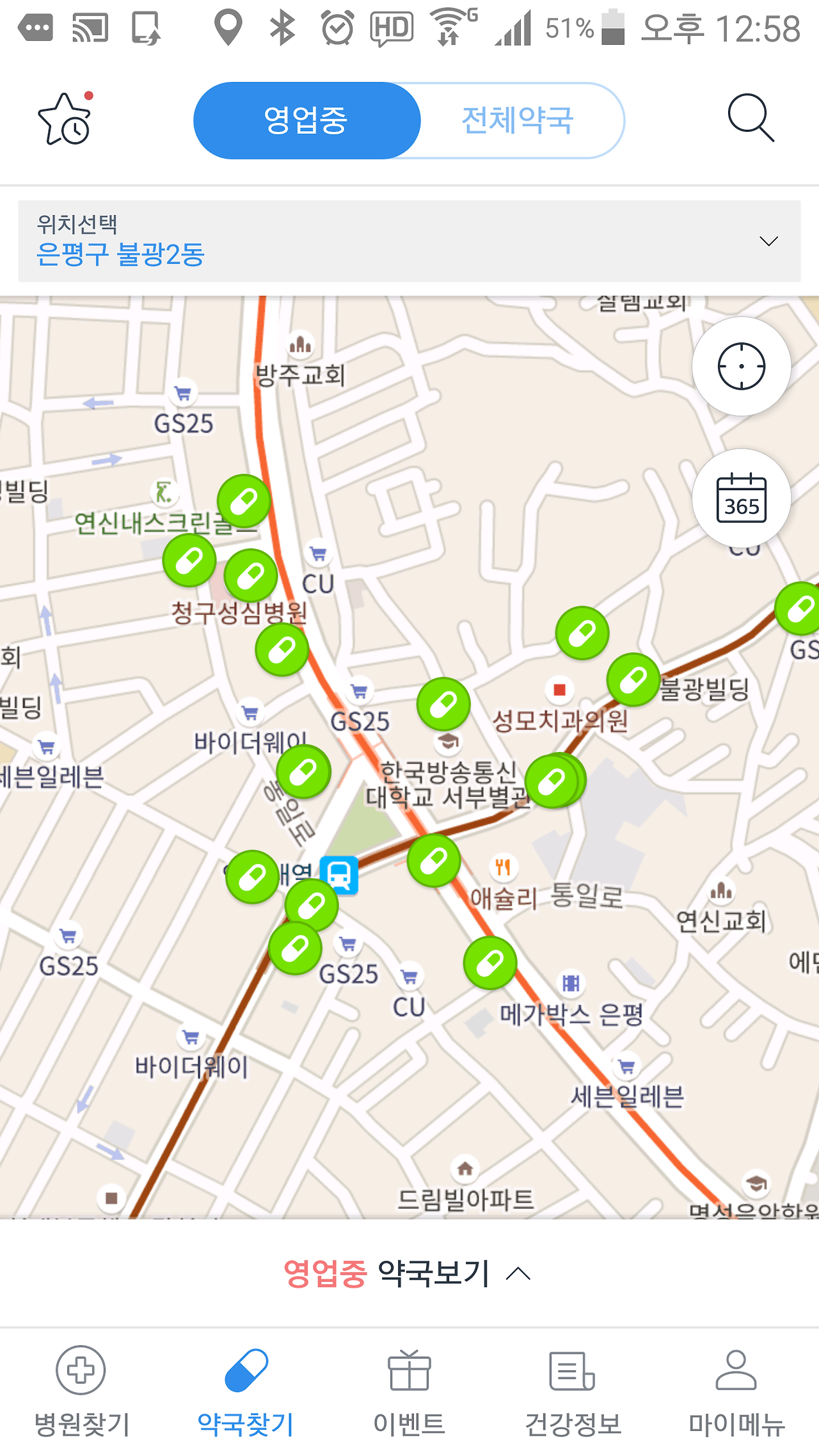Switch to the 전체약국 segment
The image size is (819, 1456).
(518, 120)
